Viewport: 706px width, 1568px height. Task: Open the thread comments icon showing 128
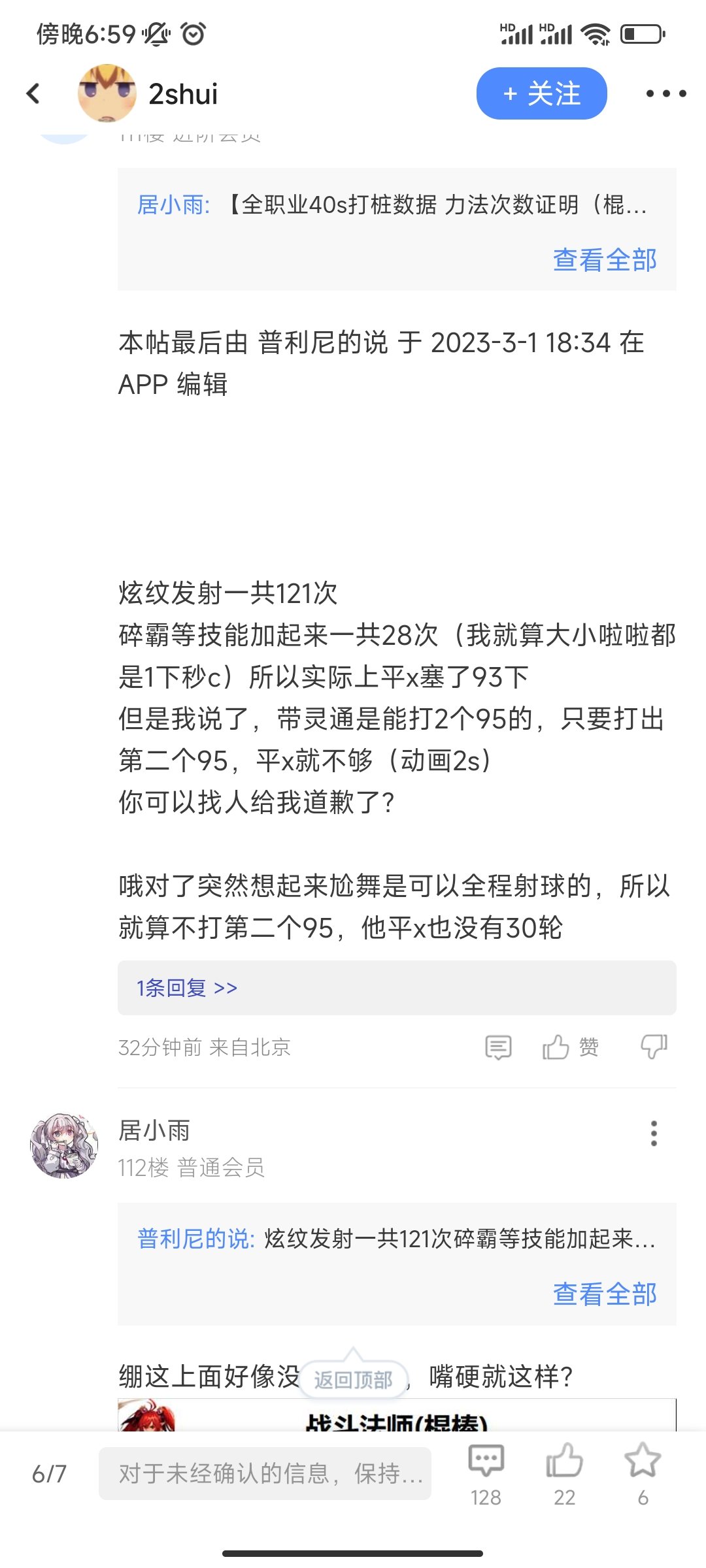tap(486, 1475)
